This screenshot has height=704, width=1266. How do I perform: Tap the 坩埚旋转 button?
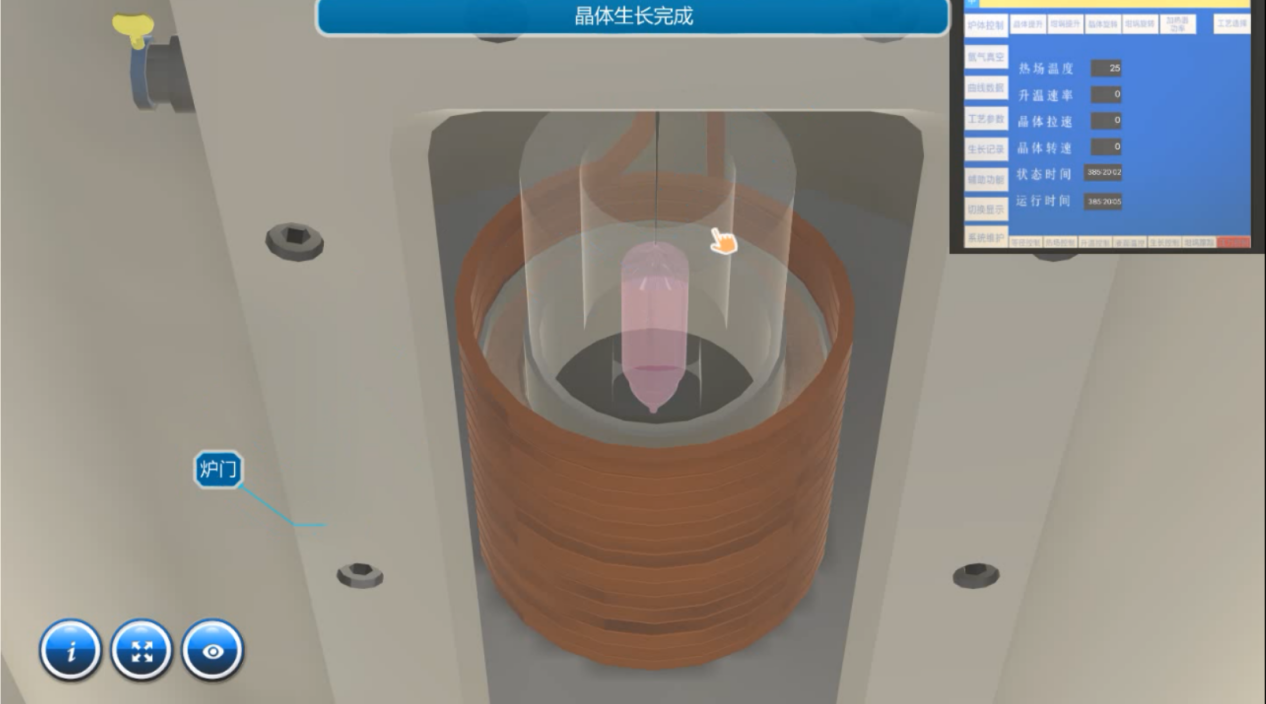[1139, 23]
